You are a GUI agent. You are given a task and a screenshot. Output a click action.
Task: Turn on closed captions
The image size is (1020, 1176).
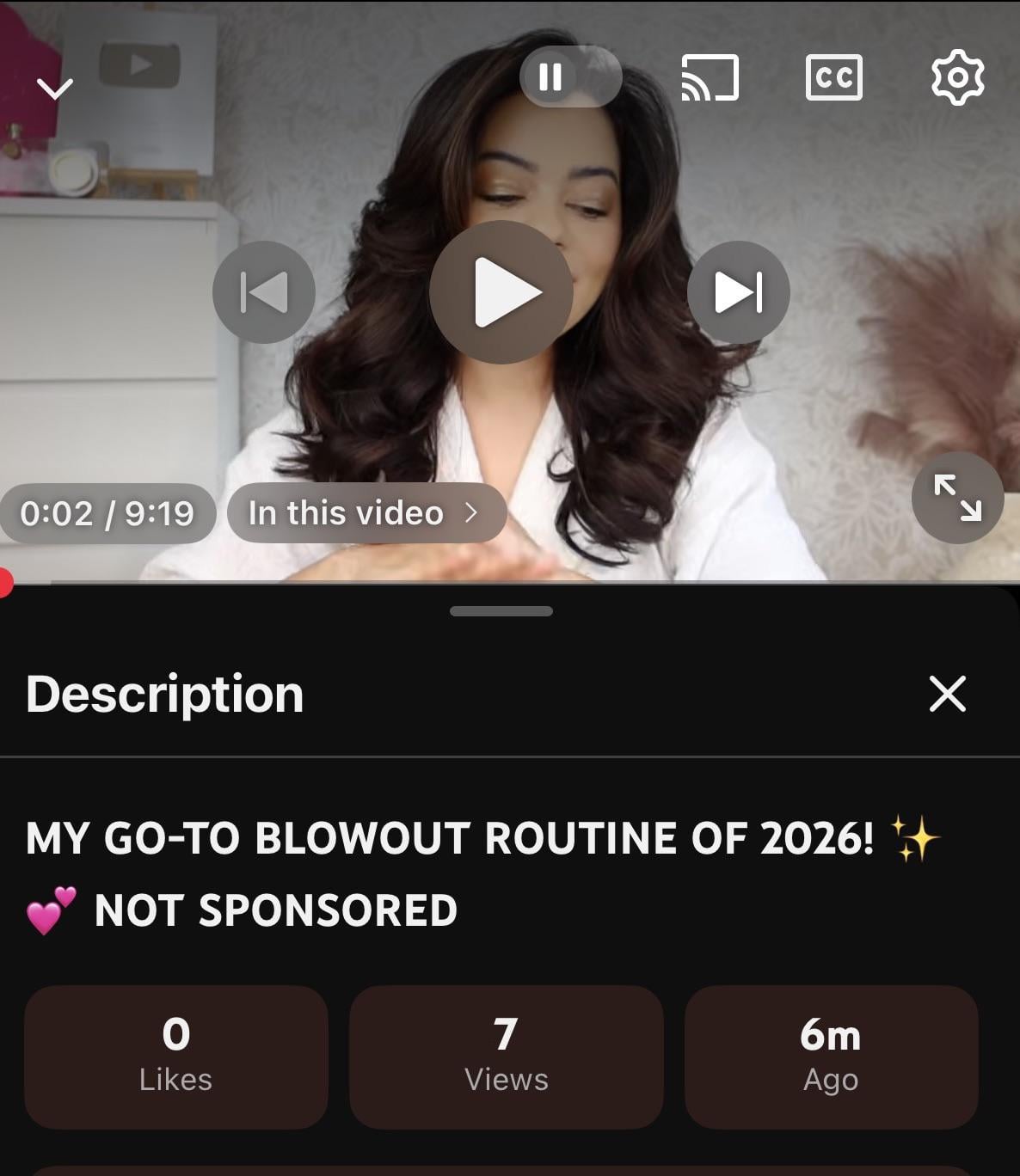coord(833,77)
